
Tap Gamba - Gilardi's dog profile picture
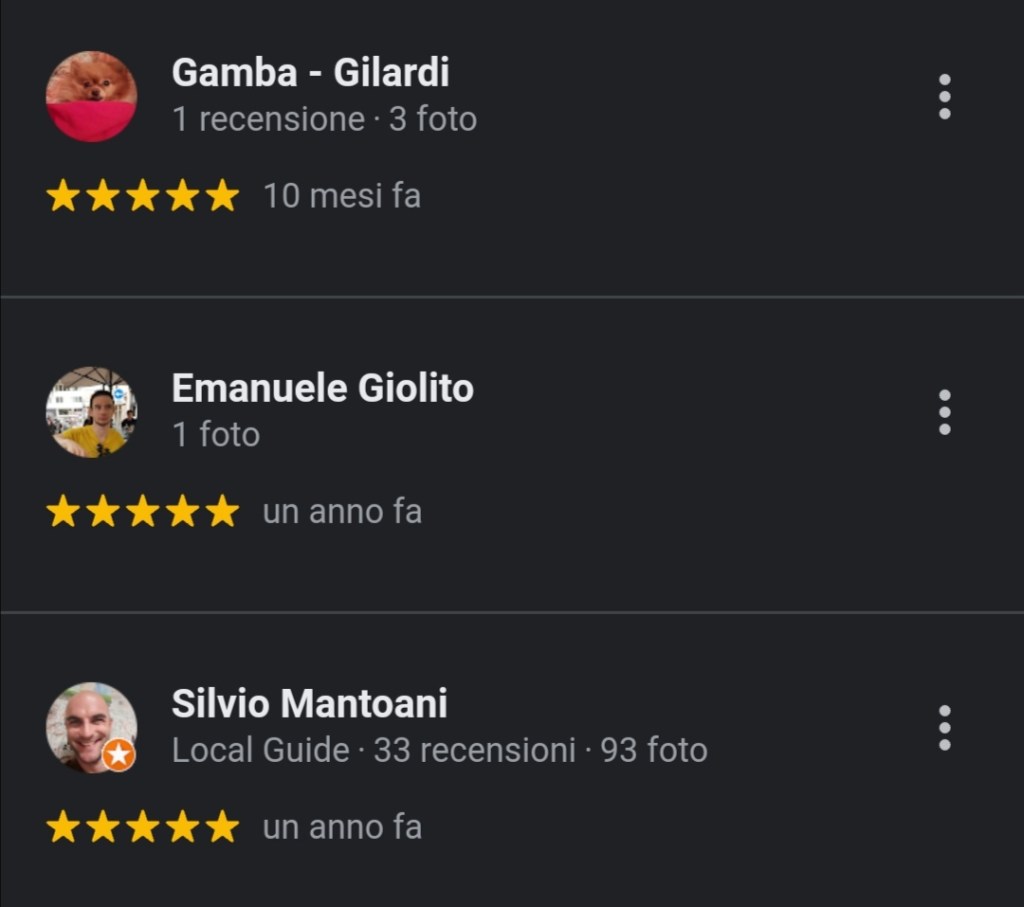tap(91, 96)
